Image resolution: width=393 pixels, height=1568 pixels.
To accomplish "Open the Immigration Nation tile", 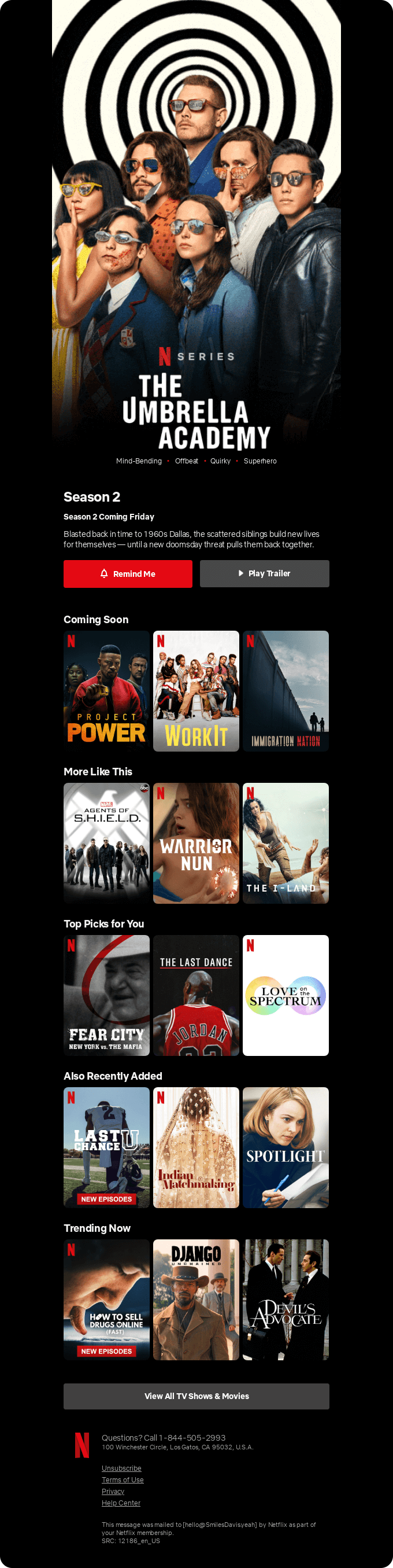I will 286,691.
